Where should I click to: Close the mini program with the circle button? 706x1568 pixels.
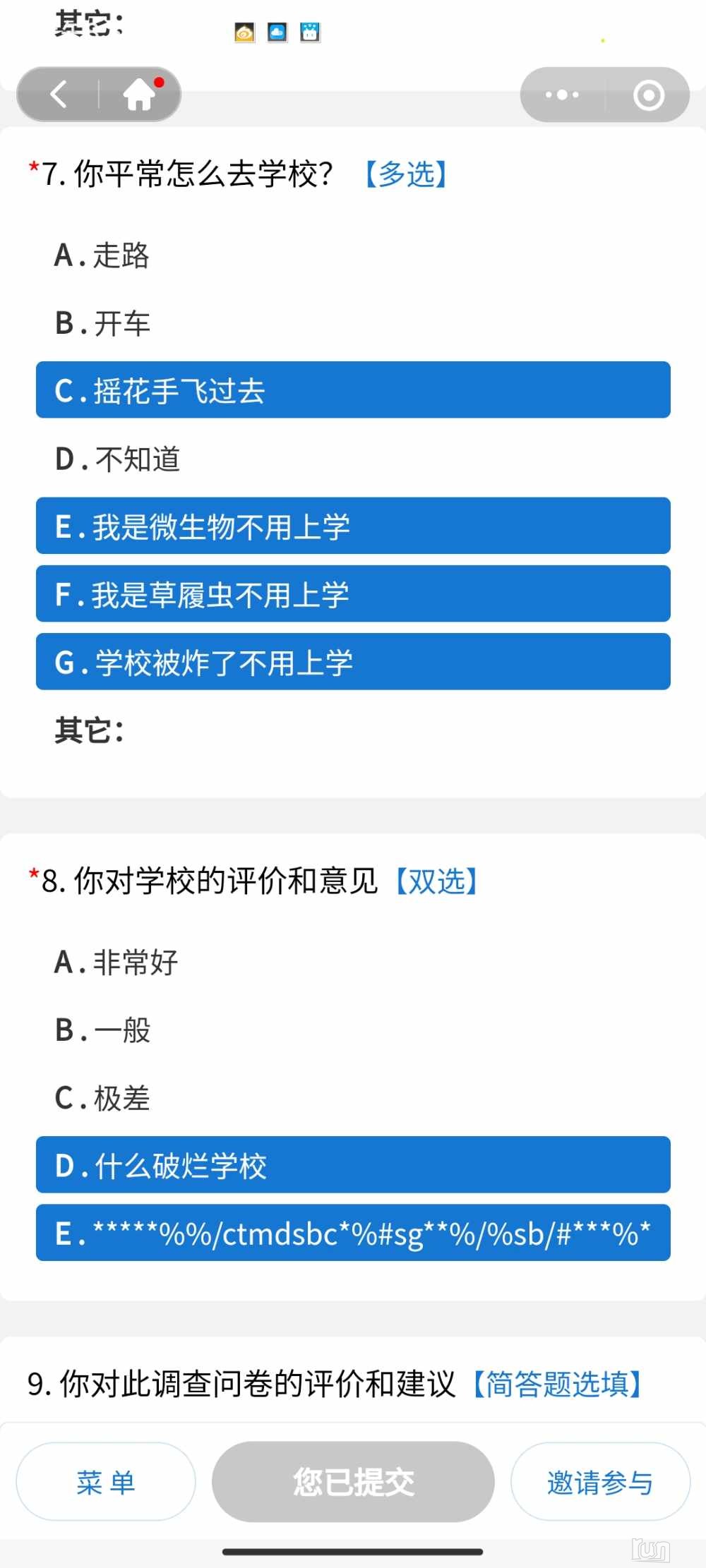coord(648,95)
